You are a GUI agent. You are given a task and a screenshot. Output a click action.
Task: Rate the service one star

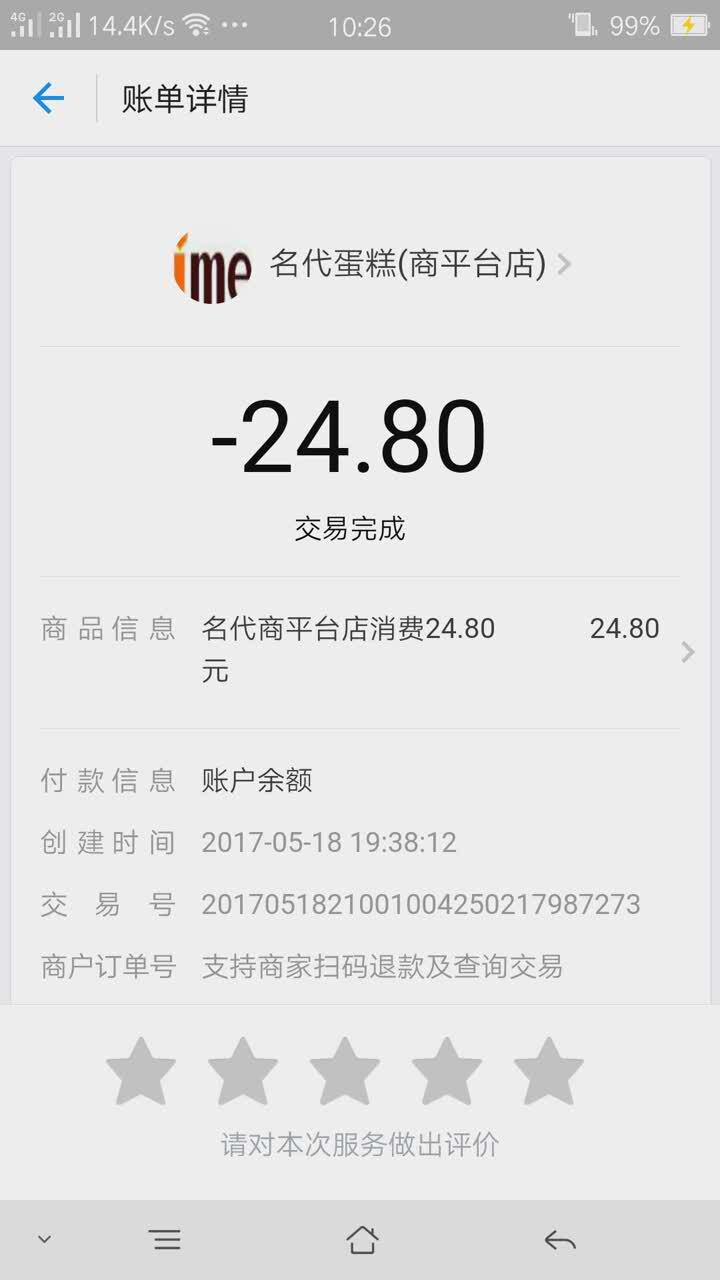(141, 1072)
